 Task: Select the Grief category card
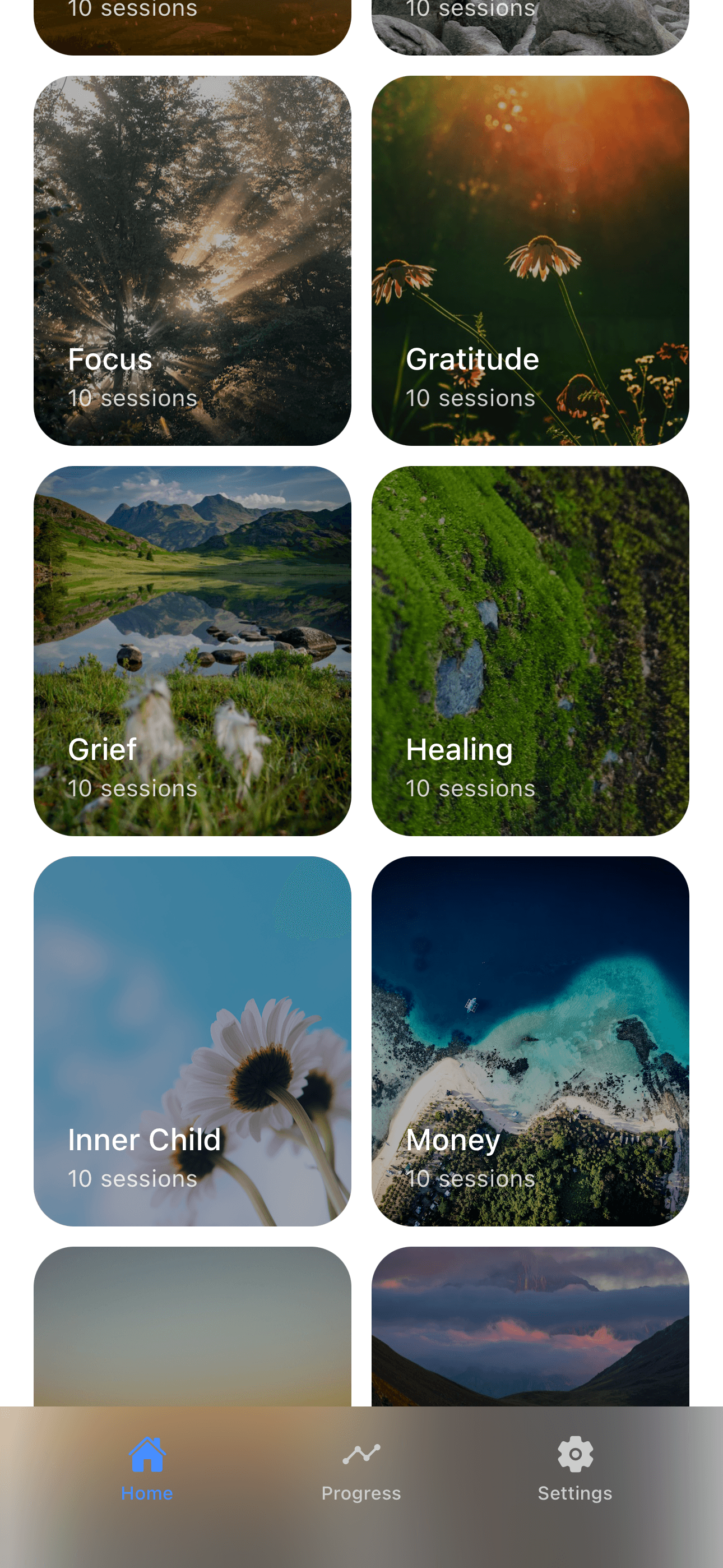pyautogui.click(x=192, y=651)
